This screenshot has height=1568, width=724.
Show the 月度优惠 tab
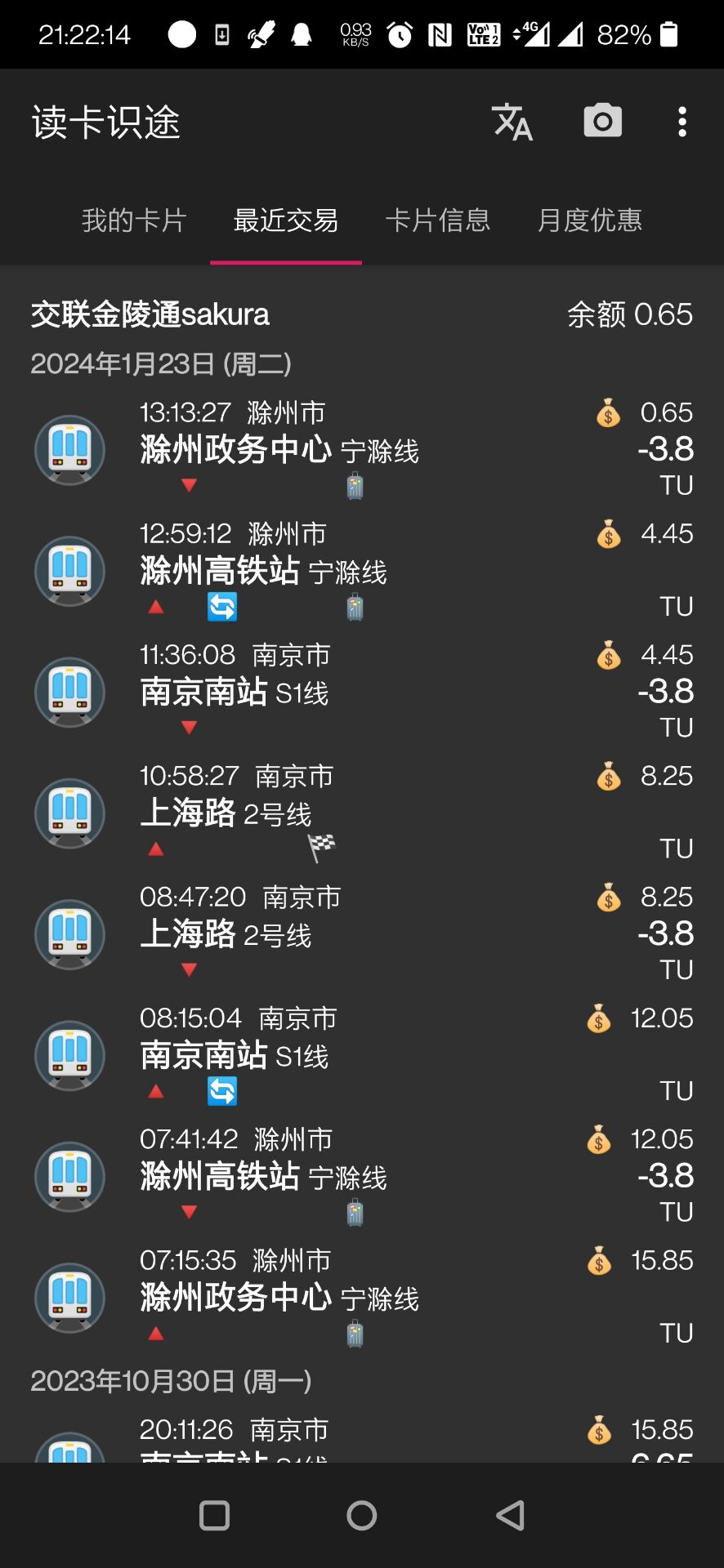590,220
